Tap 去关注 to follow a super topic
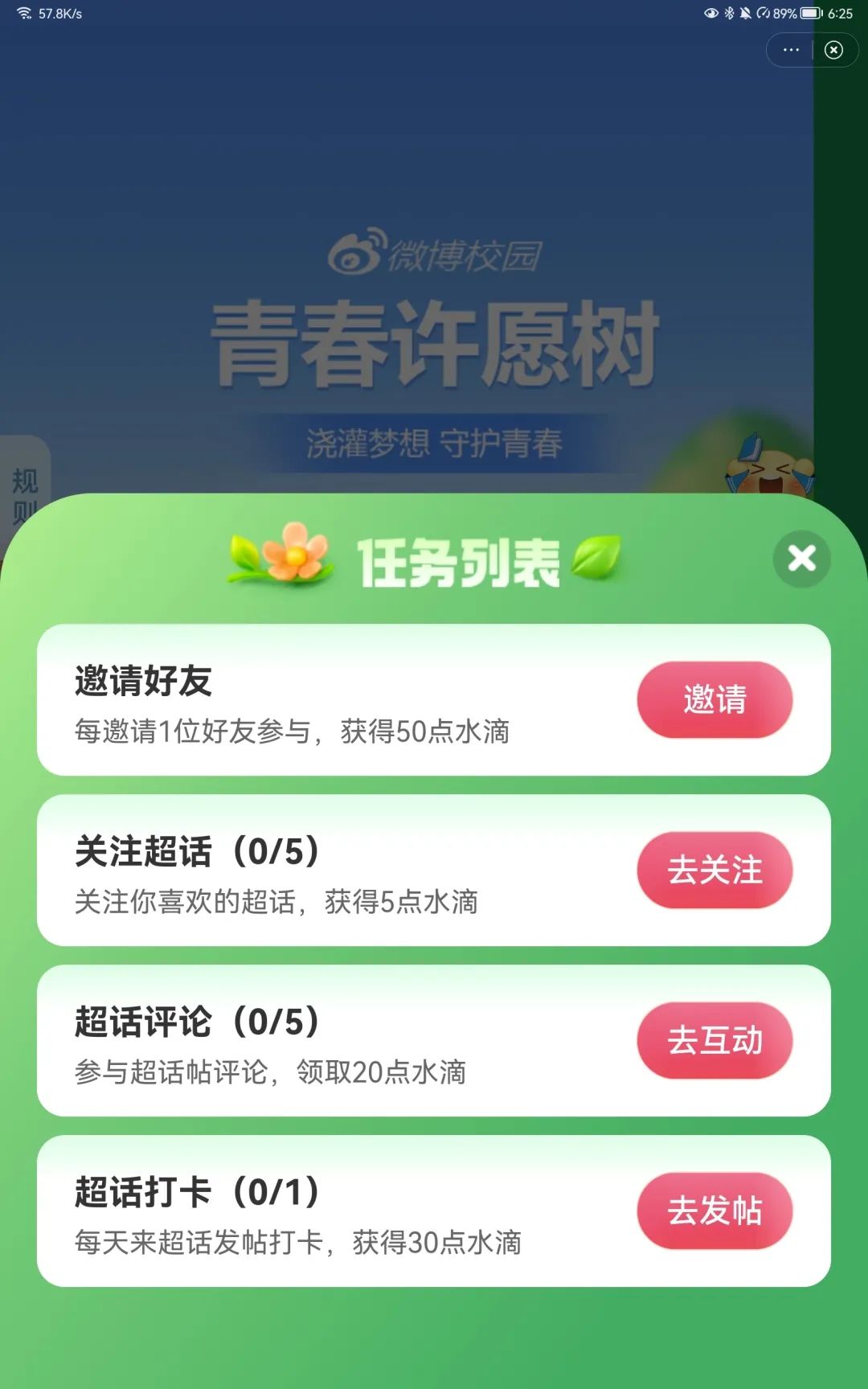 (714, 870)
